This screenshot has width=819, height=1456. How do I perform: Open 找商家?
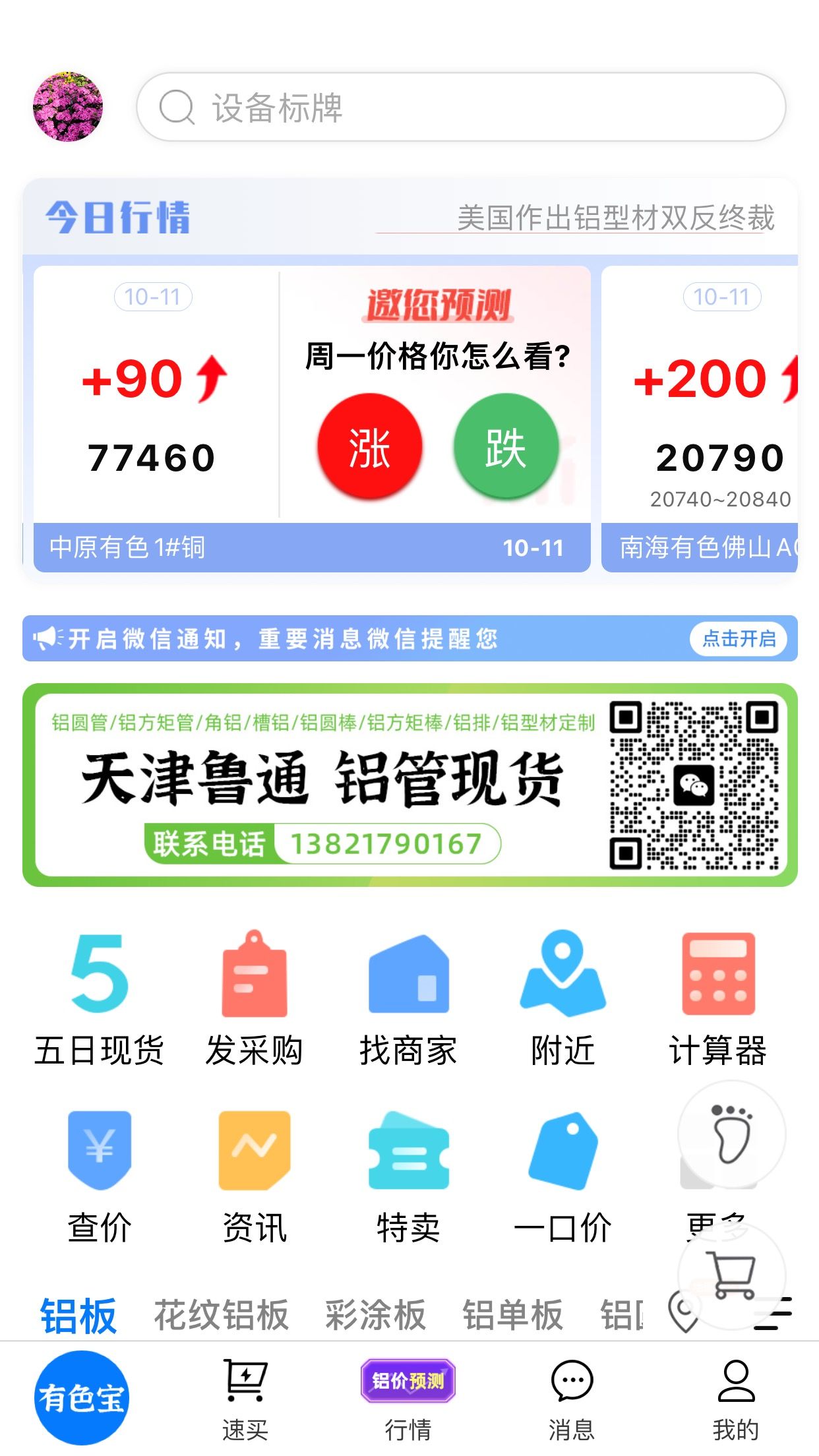coord(409,999)
